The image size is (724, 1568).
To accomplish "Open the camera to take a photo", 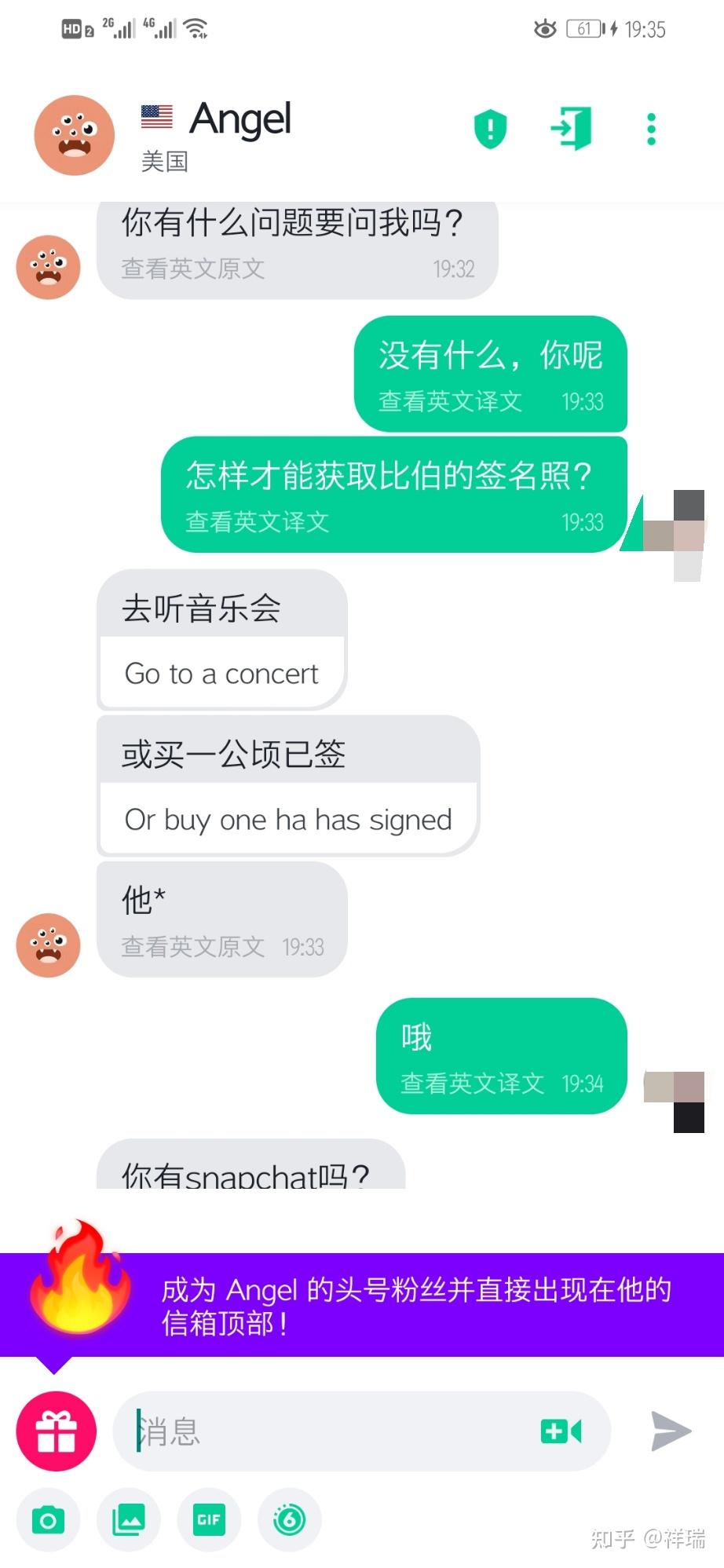I will coord(48,1521).
